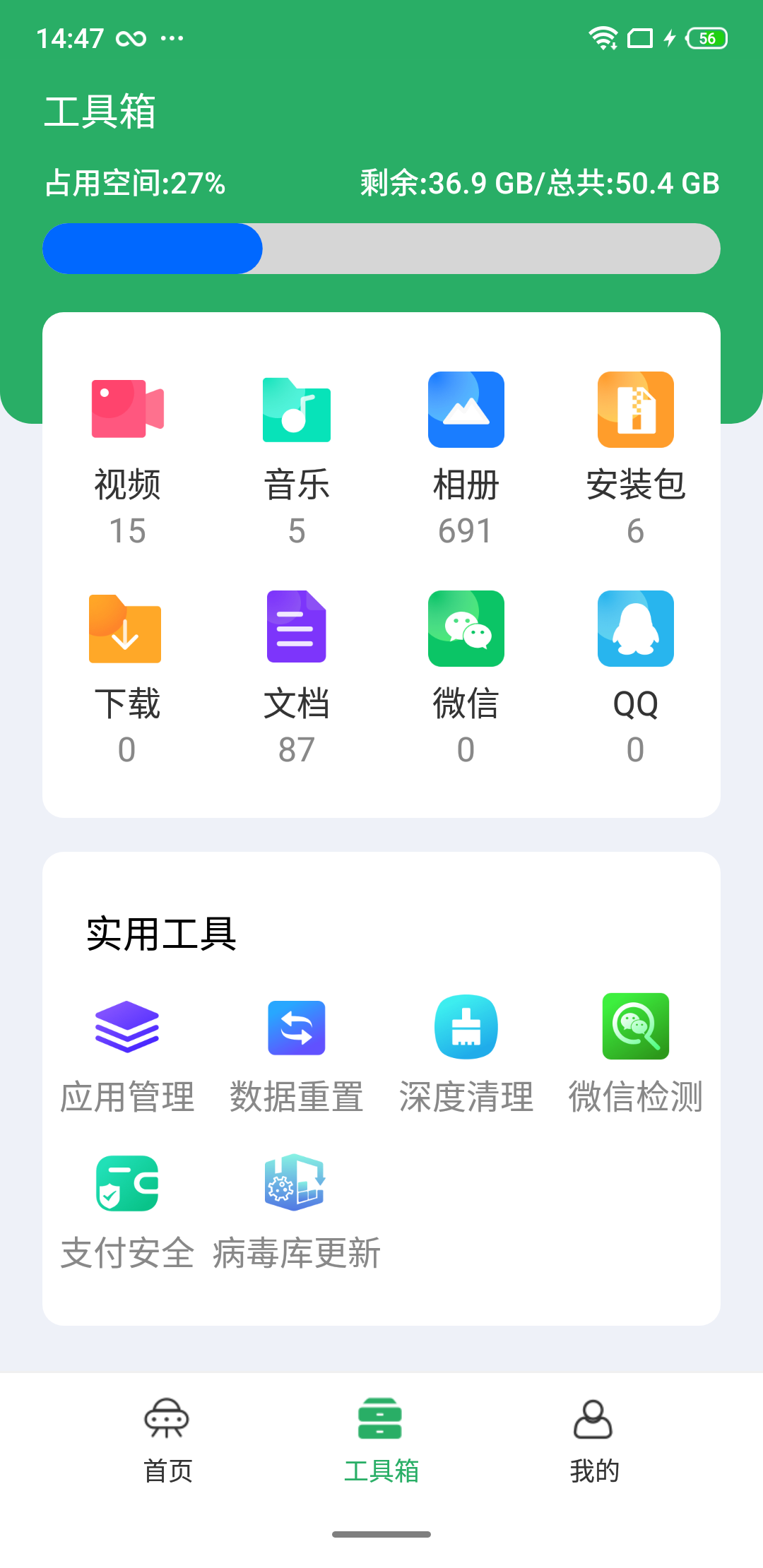Tap the storage usage progress bar

click(x=381, y=248)
